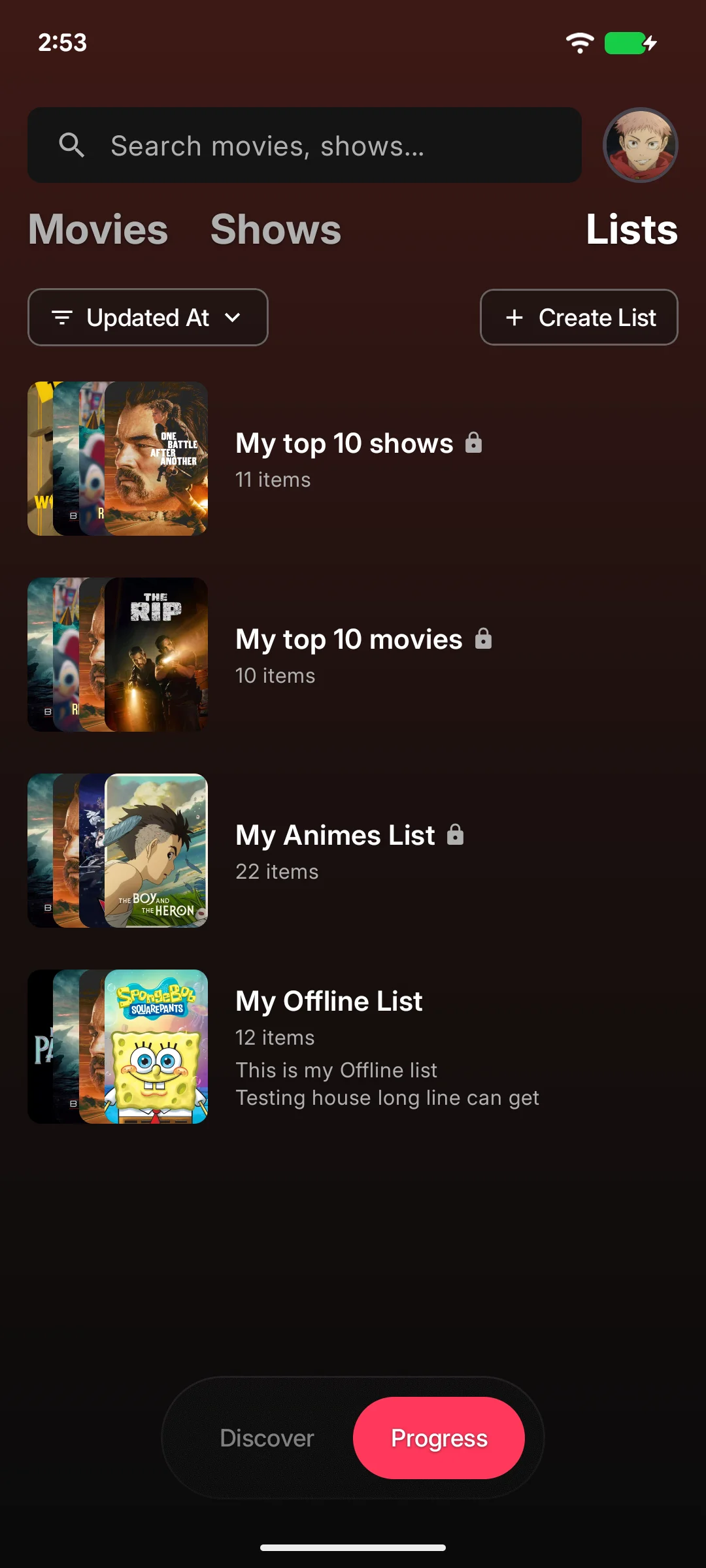
Task: Expand the Updated At filter options
Action: click(x=148, y=318)
